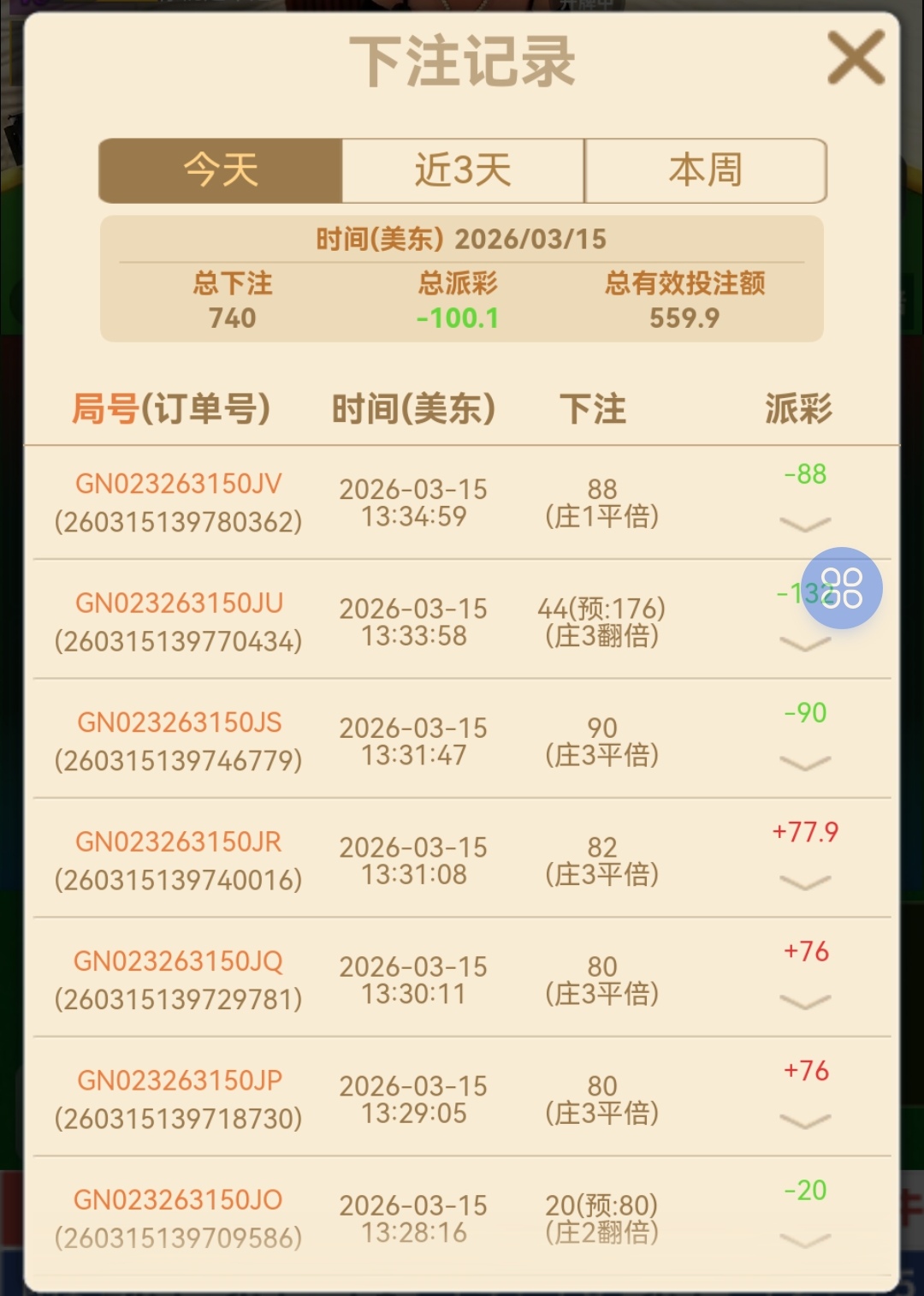Close the 下注记录 dialog
Screen dimensions: 924x1296
click(x=855, y=56)
